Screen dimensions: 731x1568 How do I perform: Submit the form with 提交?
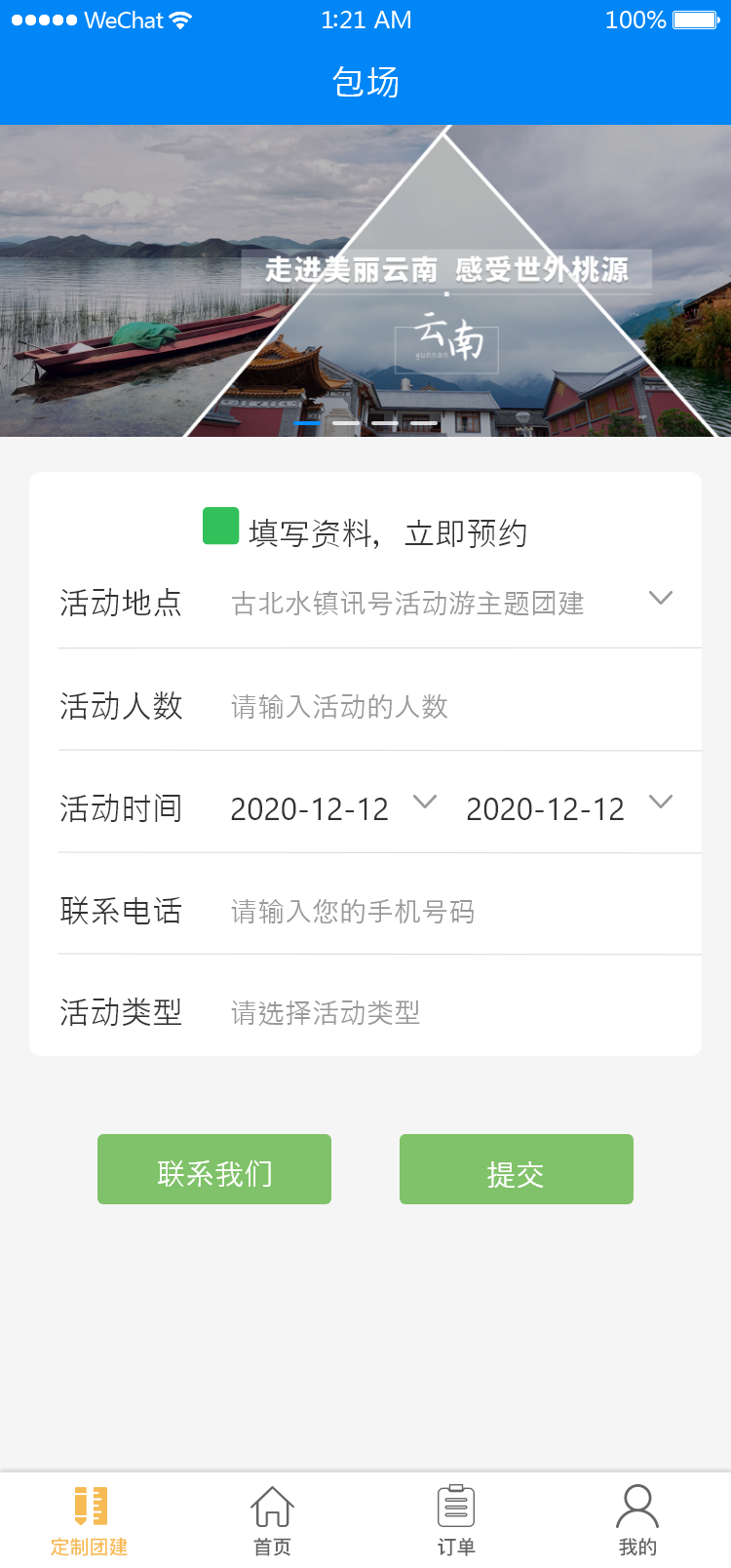(517, 1169)
